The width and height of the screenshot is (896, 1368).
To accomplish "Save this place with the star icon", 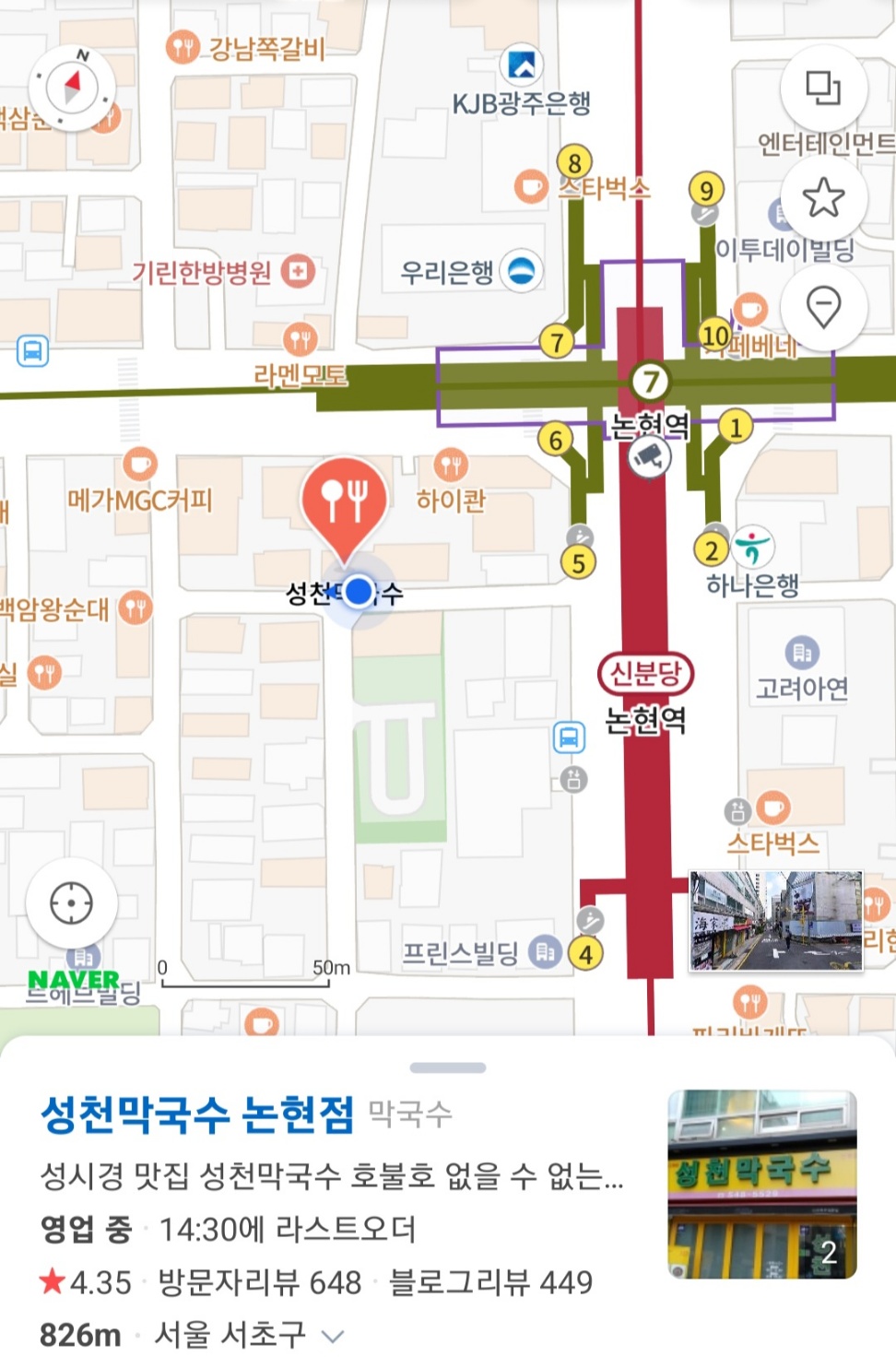I will coord(822,197).
